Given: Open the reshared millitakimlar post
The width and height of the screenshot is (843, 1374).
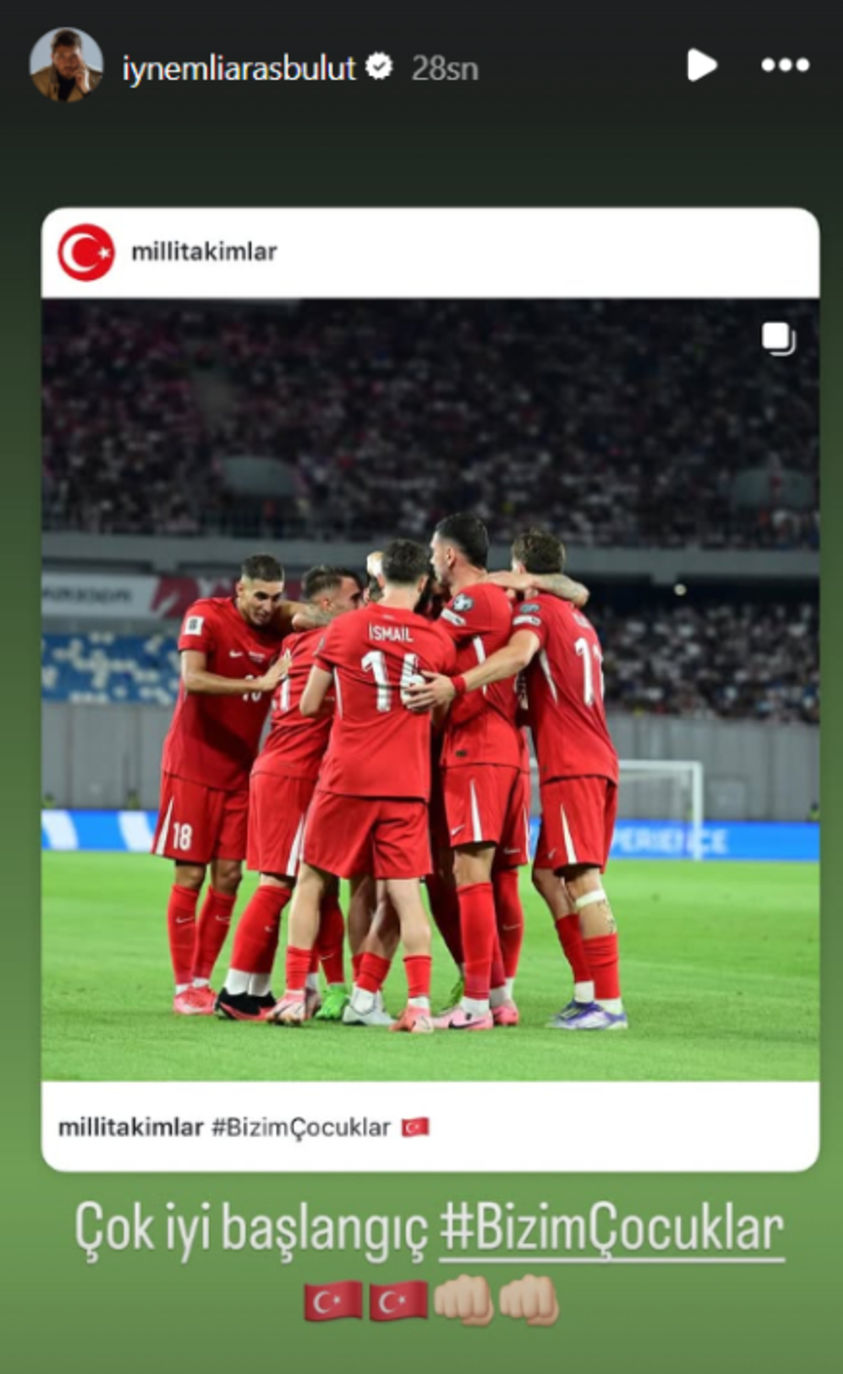Looking at the screenshot, I should (430, 690).
